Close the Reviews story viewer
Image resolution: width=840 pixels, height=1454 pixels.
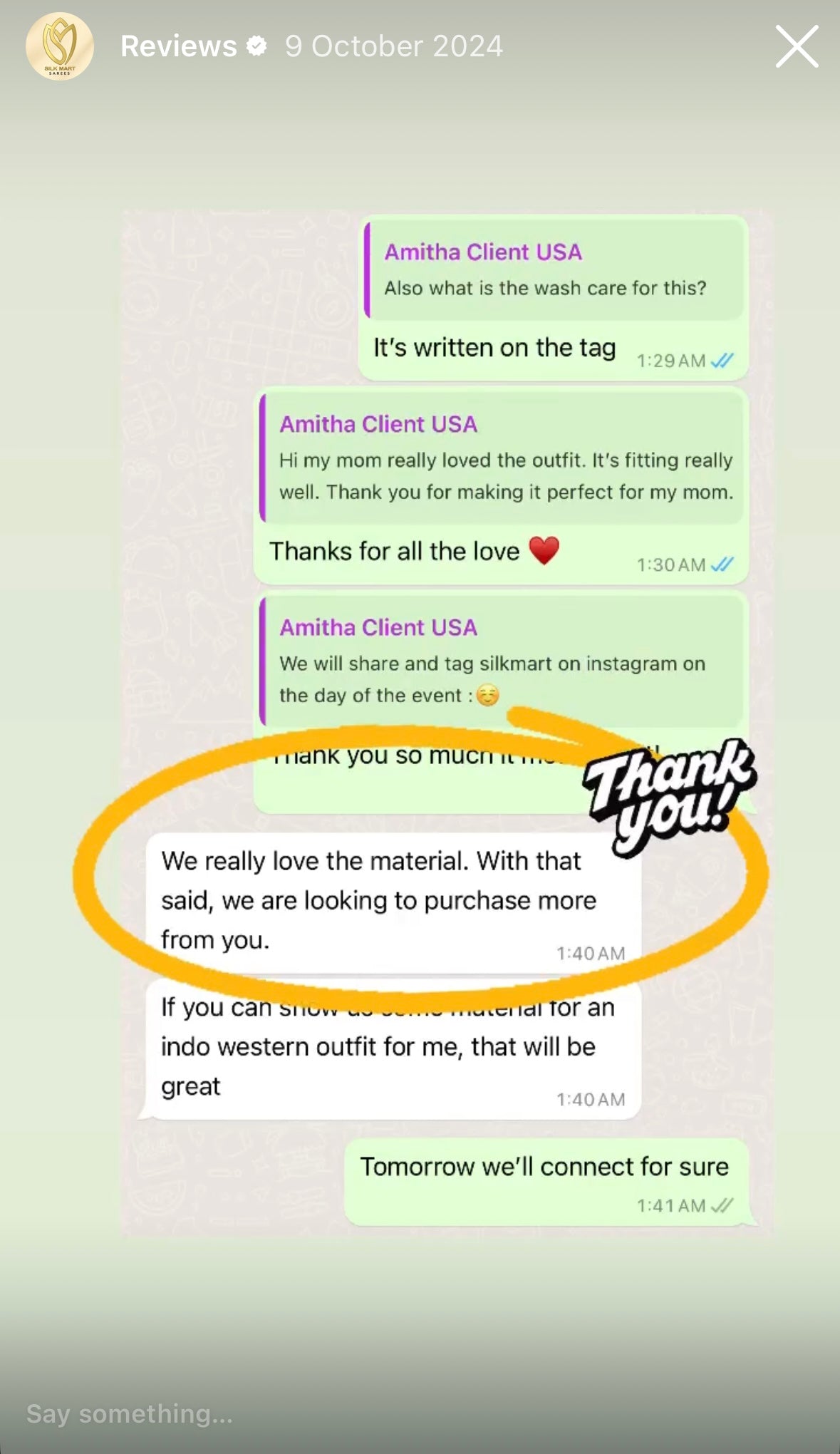click(797, 46)
